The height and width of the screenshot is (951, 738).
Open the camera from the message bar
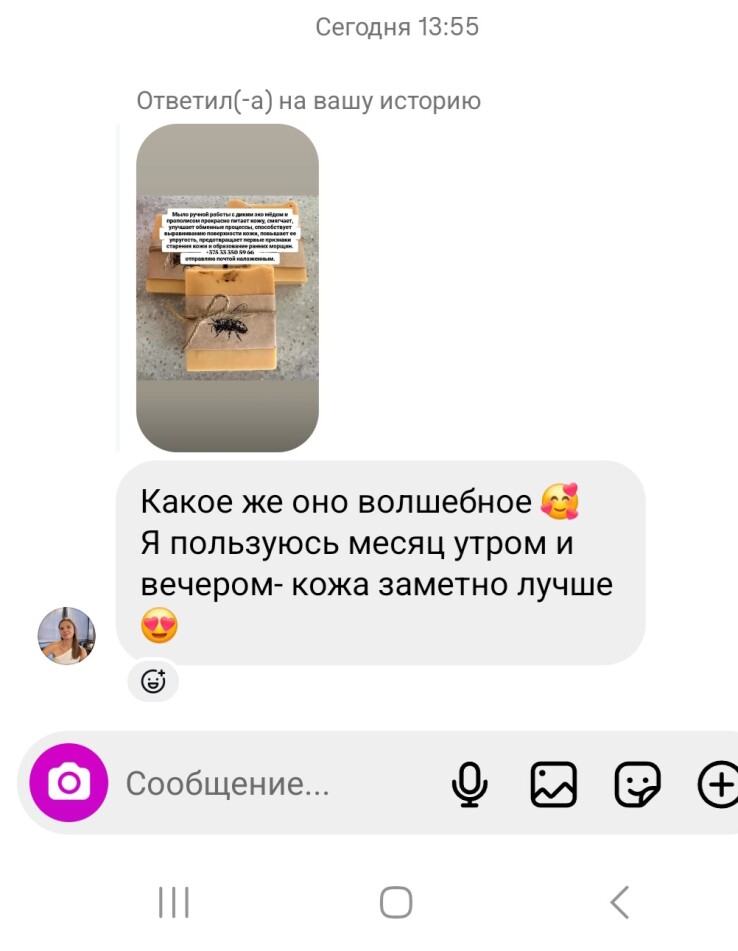pyautogui.click(x=68, y=783)
